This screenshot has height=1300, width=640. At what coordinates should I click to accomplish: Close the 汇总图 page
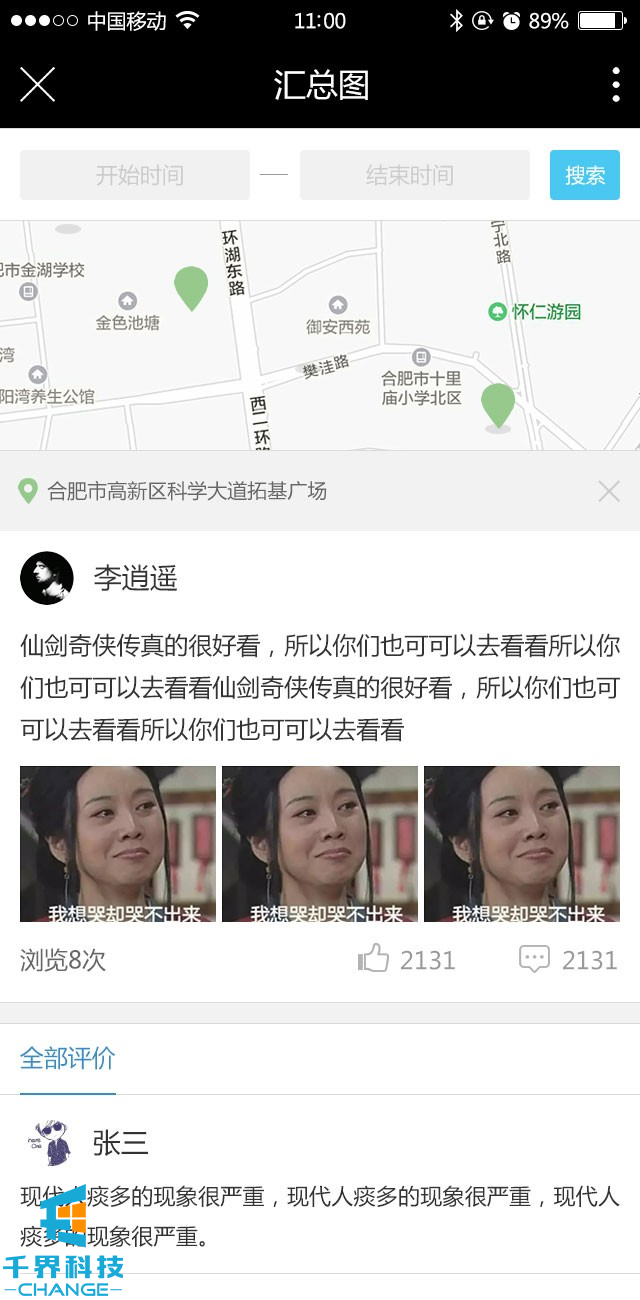click(37, 85)
